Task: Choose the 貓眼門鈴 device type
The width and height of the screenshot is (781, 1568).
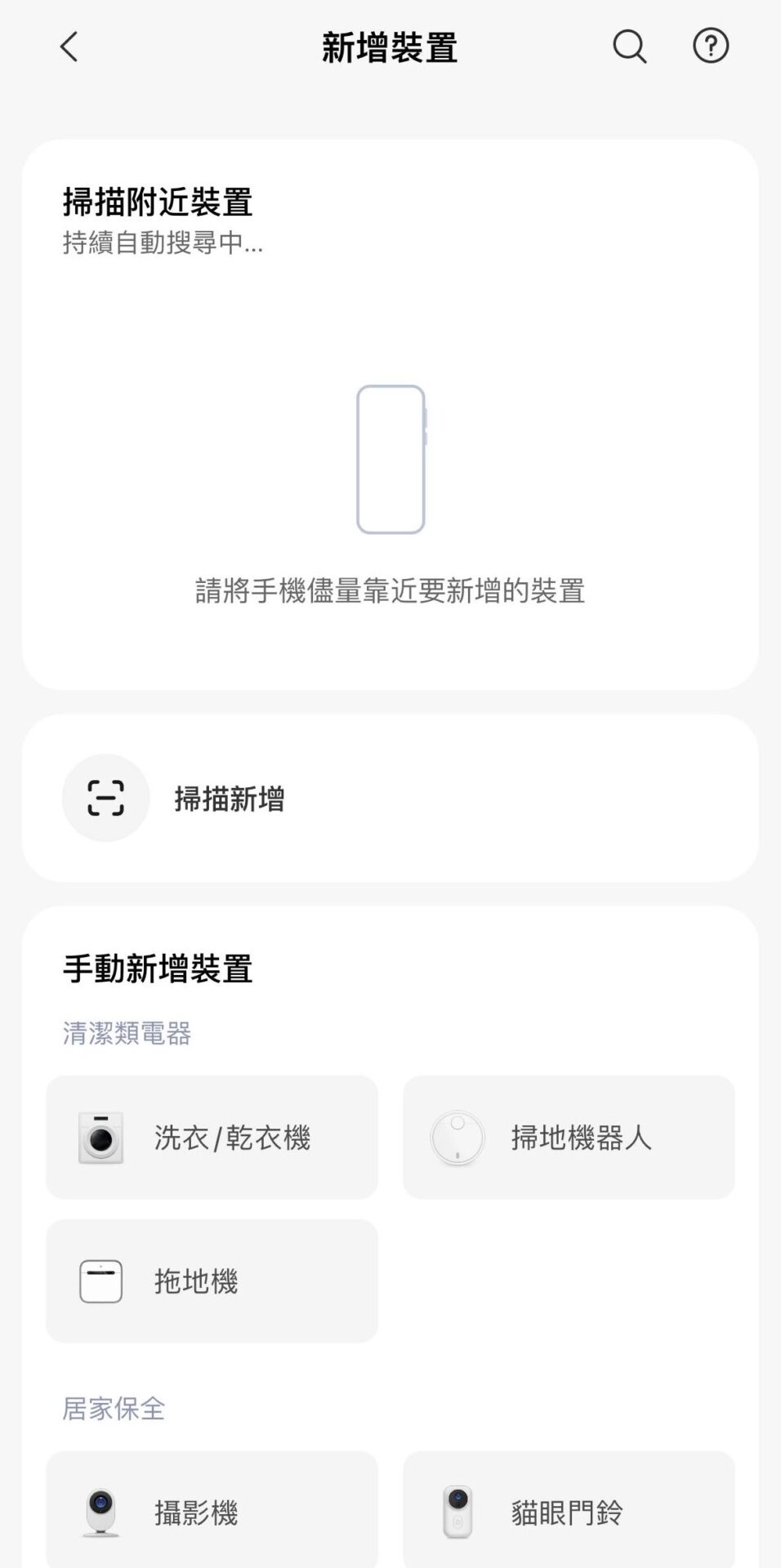Action: click(569, 1511)
